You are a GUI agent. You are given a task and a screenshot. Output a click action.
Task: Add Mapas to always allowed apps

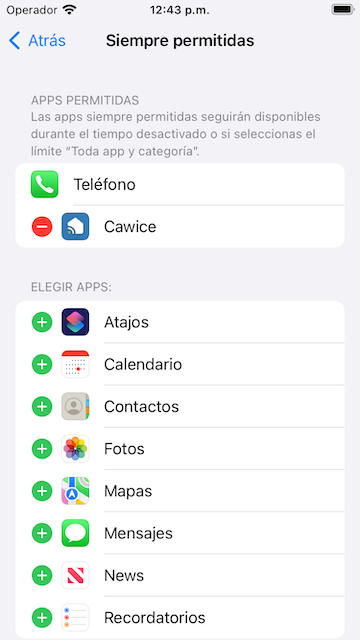42,491
